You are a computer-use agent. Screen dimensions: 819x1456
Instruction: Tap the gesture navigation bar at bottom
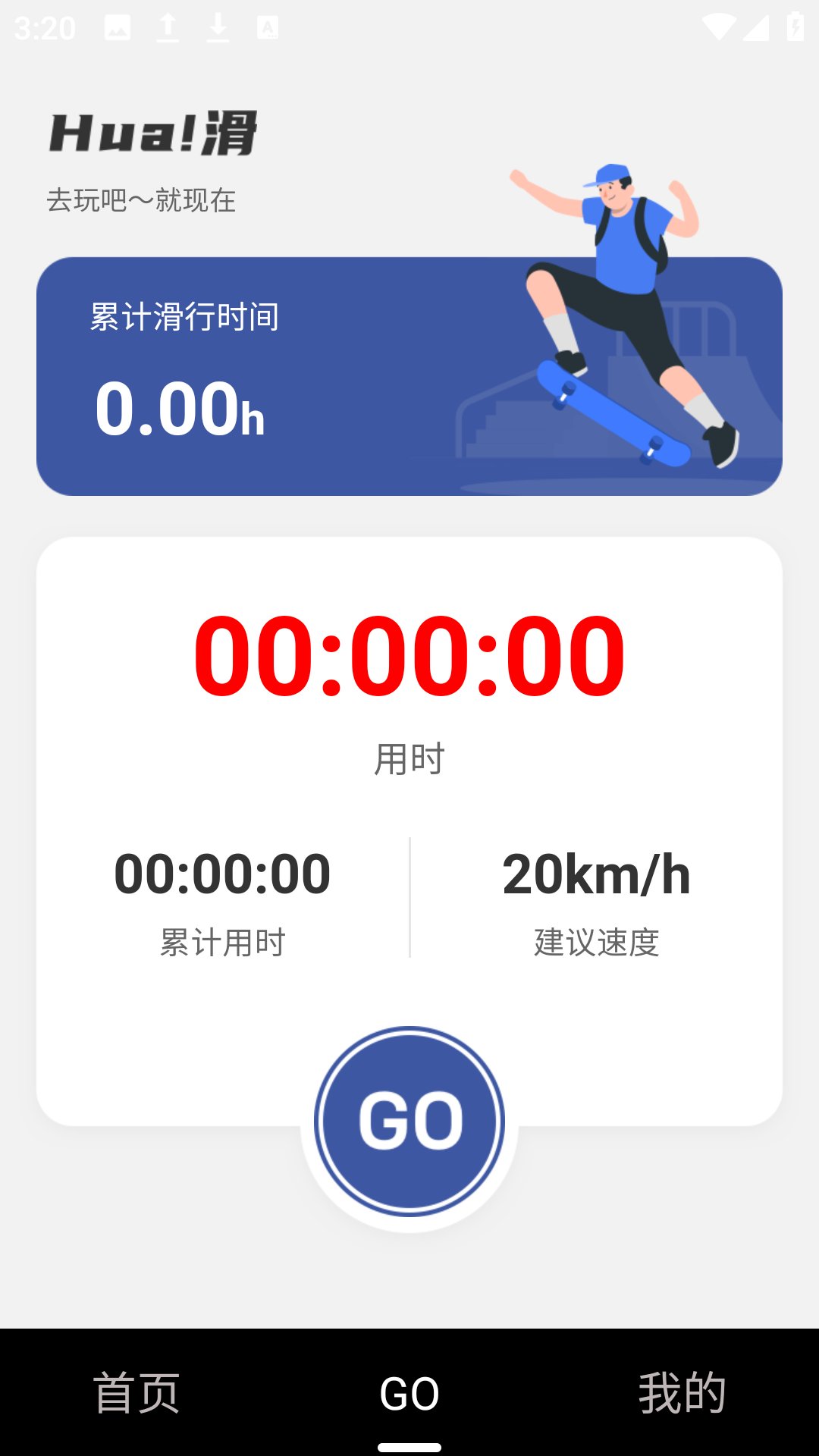(x=409, y=1445)
